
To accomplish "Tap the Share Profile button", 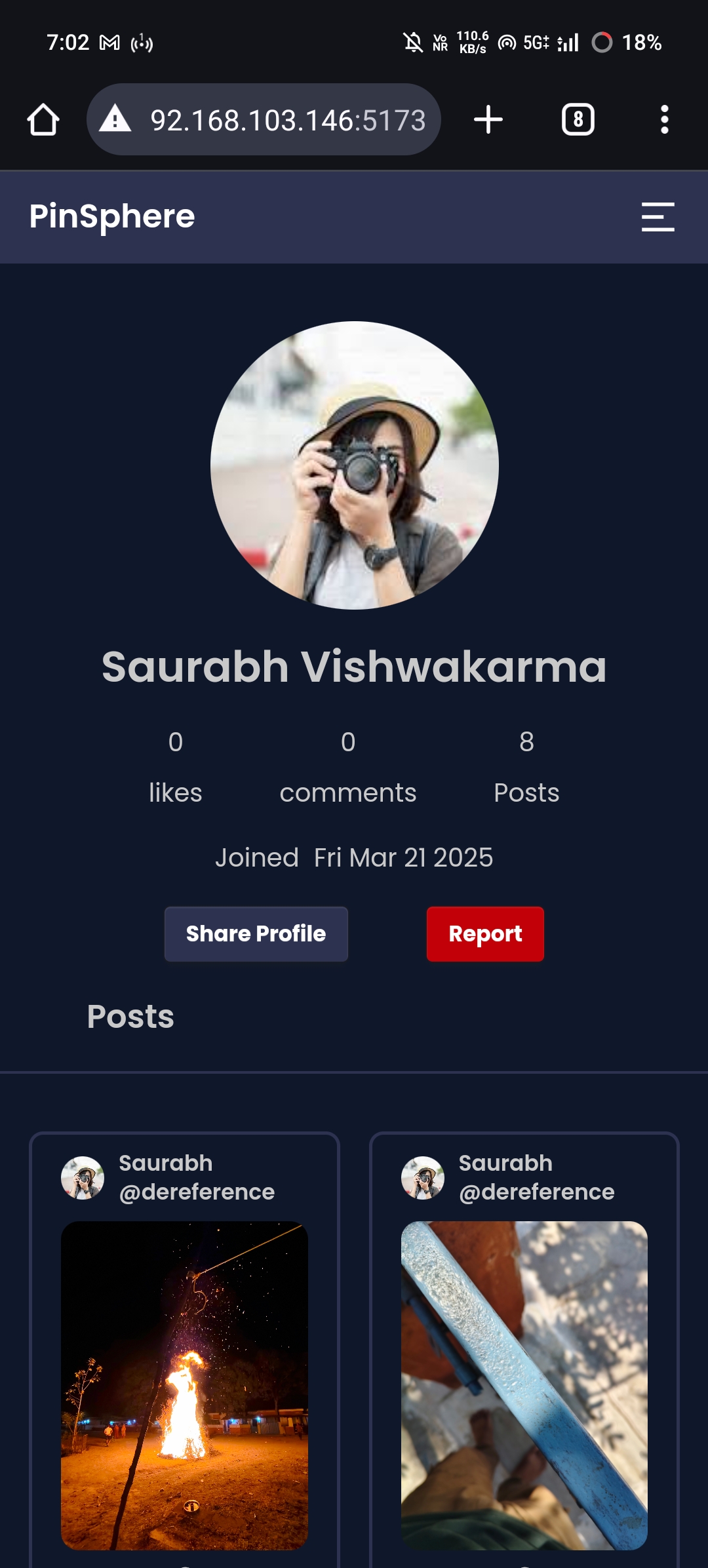I will (256, 933).
